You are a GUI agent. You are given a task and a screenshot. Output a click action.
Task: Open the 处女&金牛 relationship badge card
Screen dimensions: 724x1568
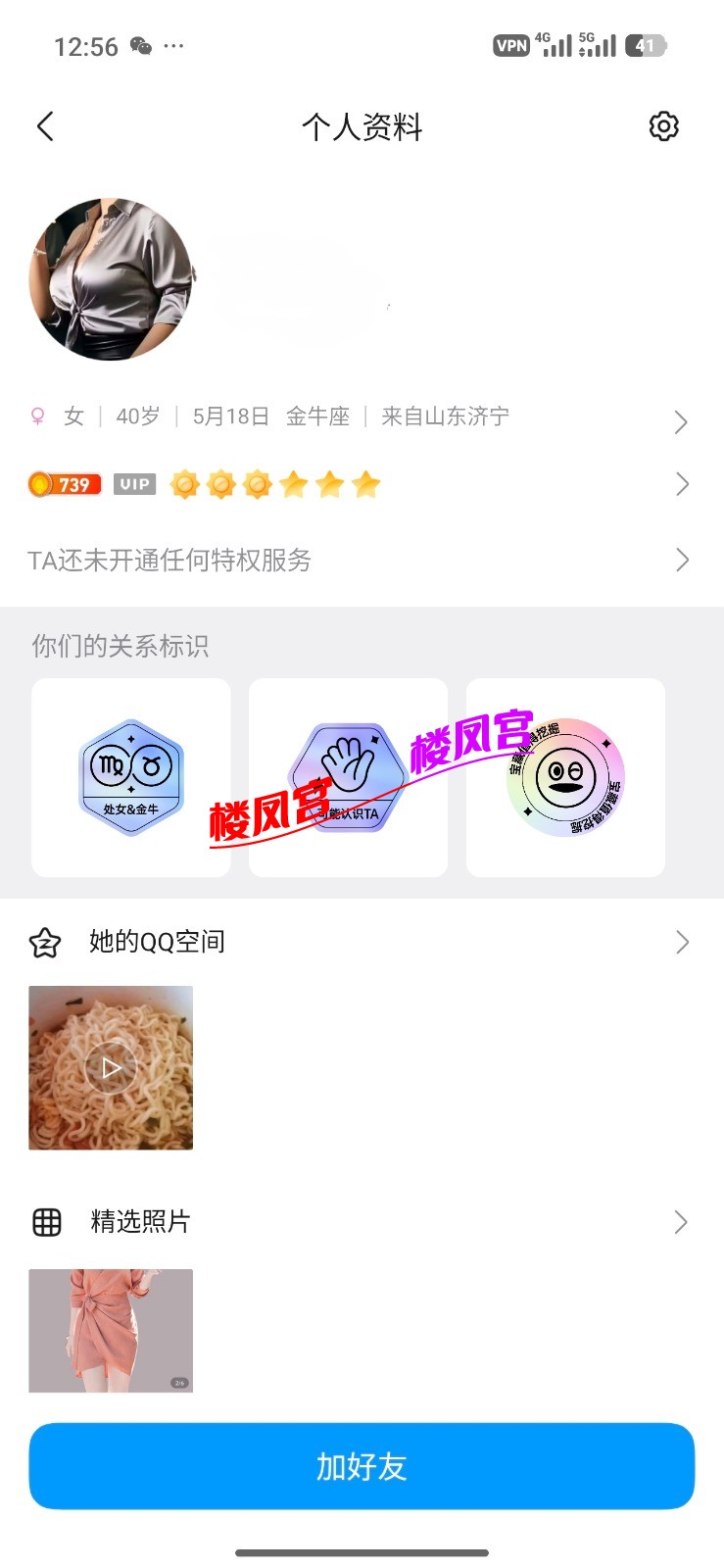131,777
